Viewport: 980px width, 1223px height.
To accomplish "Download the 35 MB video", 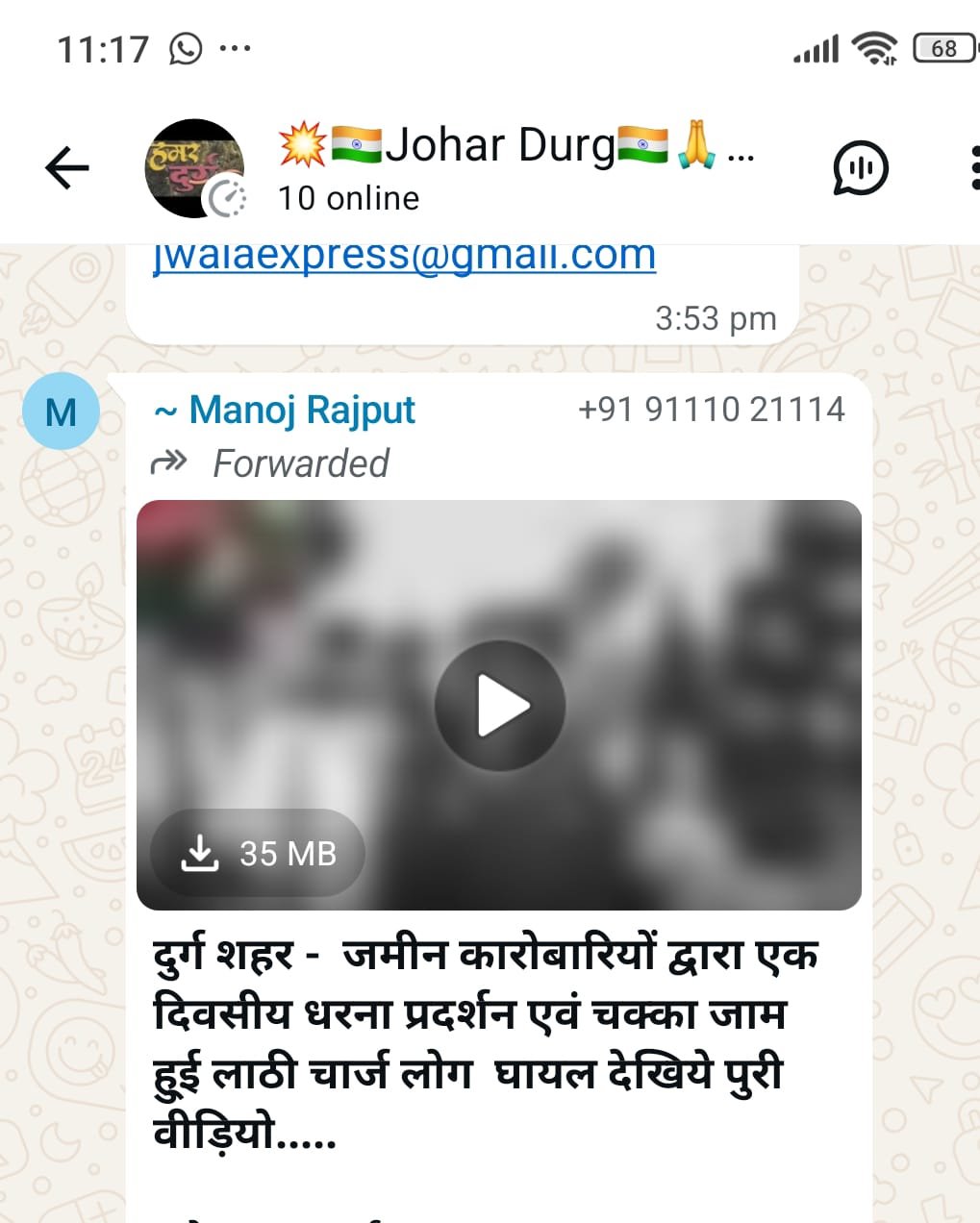I will 258,853.
